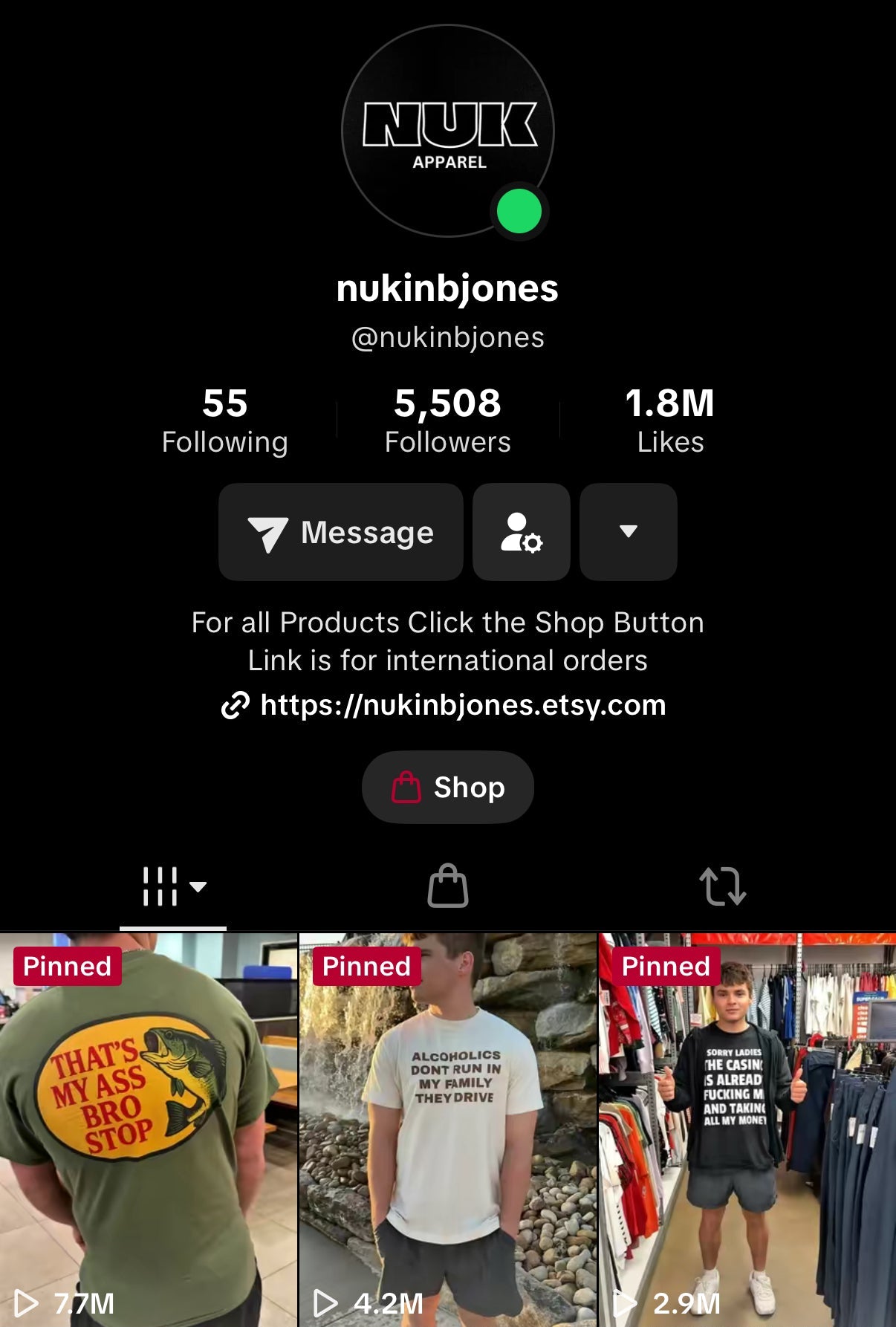896x1327 pixels.
Task: Open pinned video with 2.9M views
Action: point(747,1129)
